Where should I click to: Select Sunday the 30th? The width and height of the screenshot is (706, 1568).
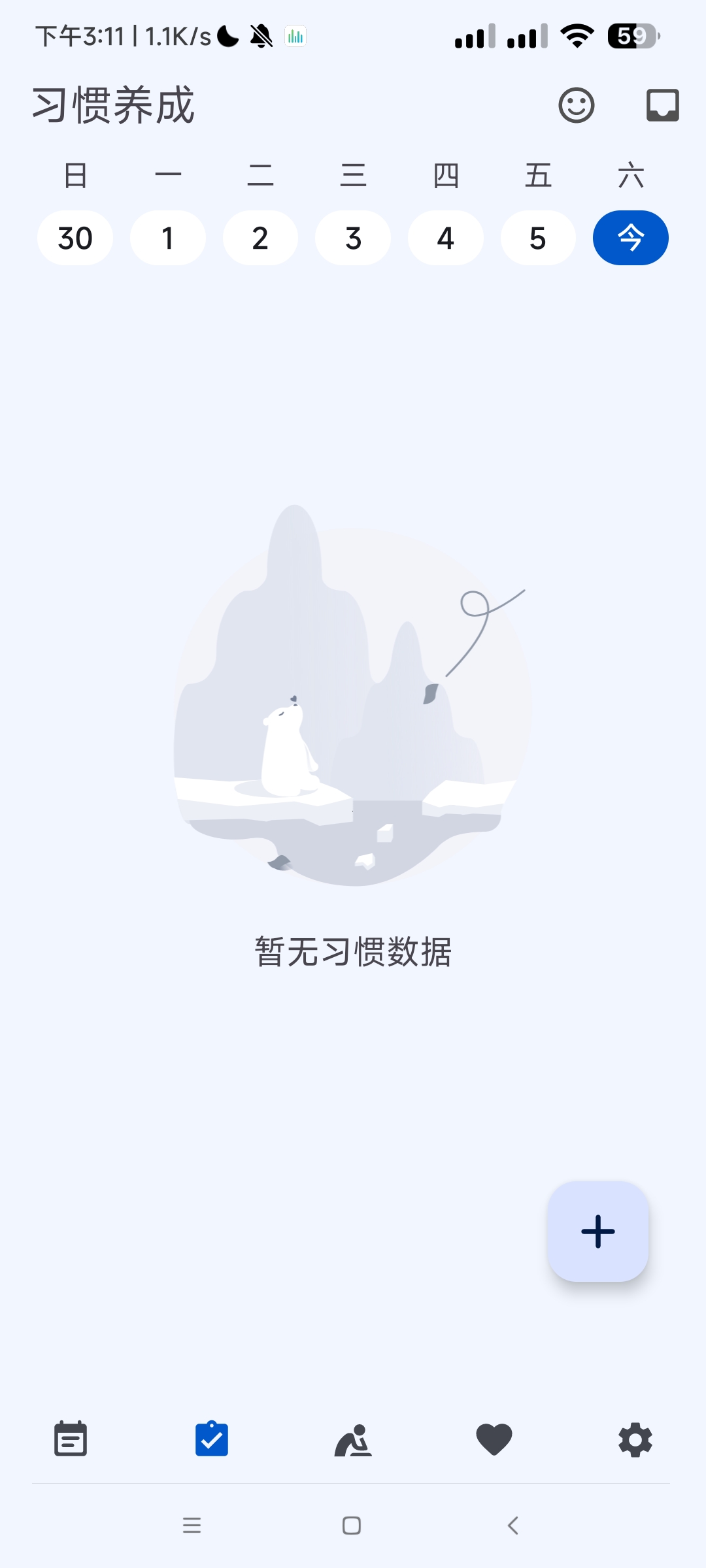tap(75, 238)
